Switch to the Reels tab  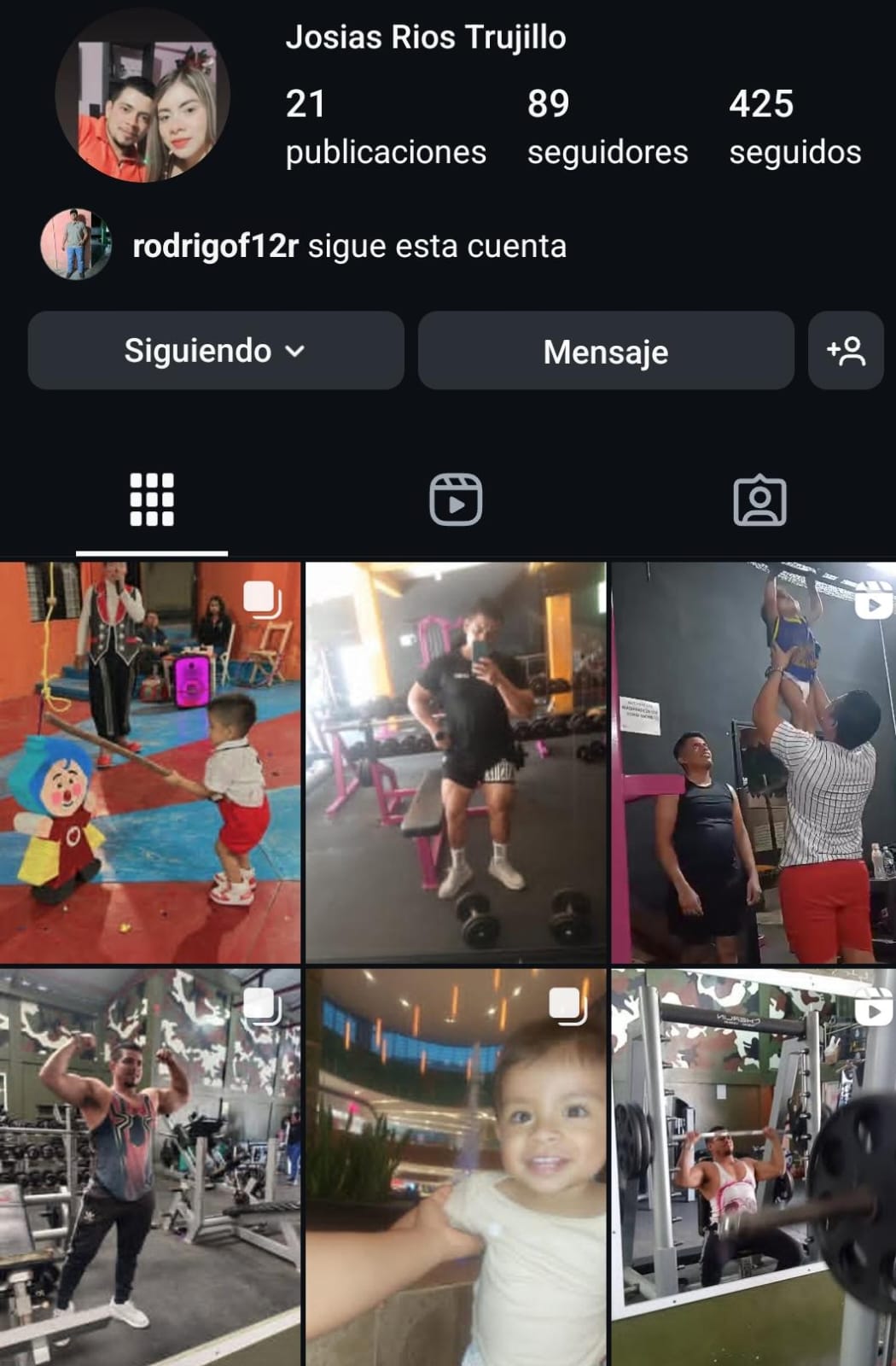point(455,499)
